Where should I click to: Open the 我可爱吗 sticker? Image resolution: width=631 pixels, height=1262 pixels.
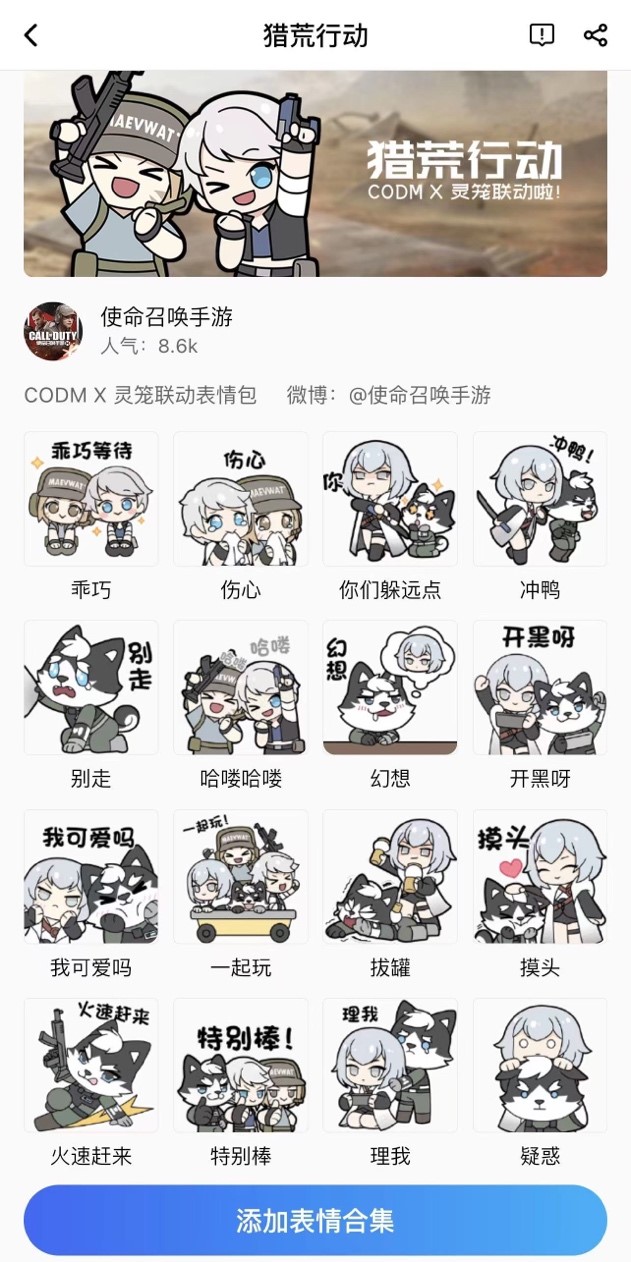point(91,877)
